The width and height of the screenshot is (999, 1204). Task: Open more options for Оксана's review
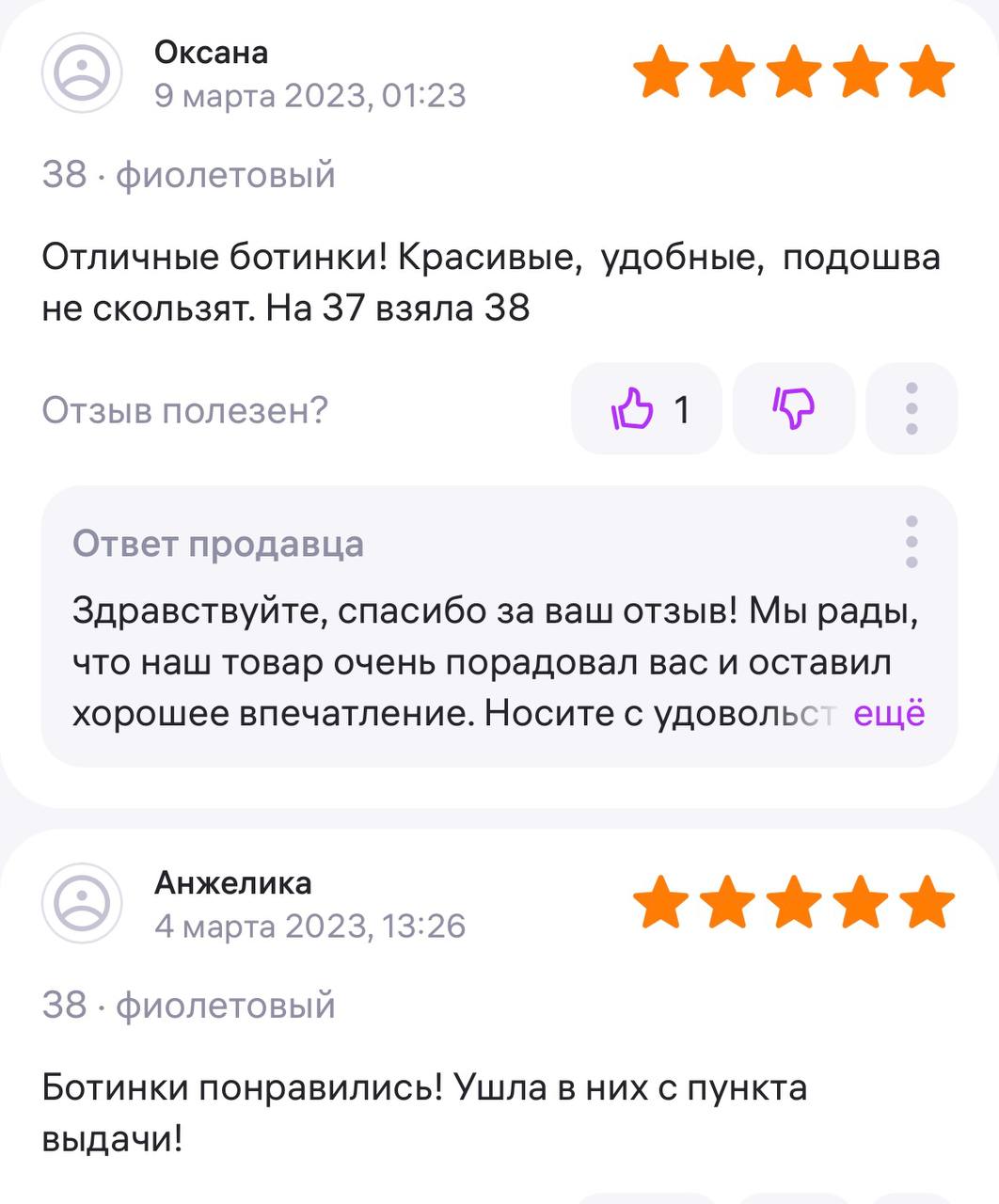911,409
